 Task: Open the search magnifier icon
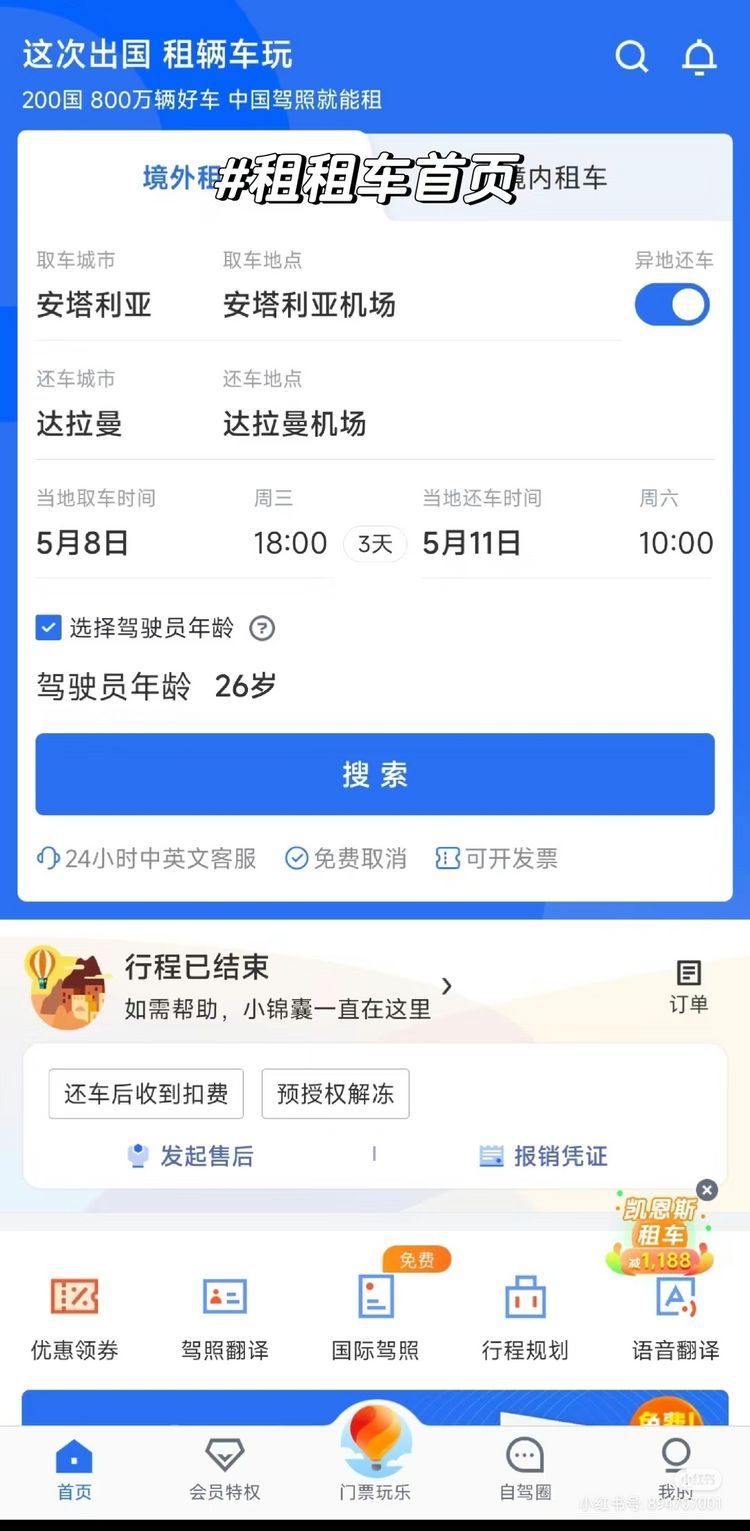631,57
